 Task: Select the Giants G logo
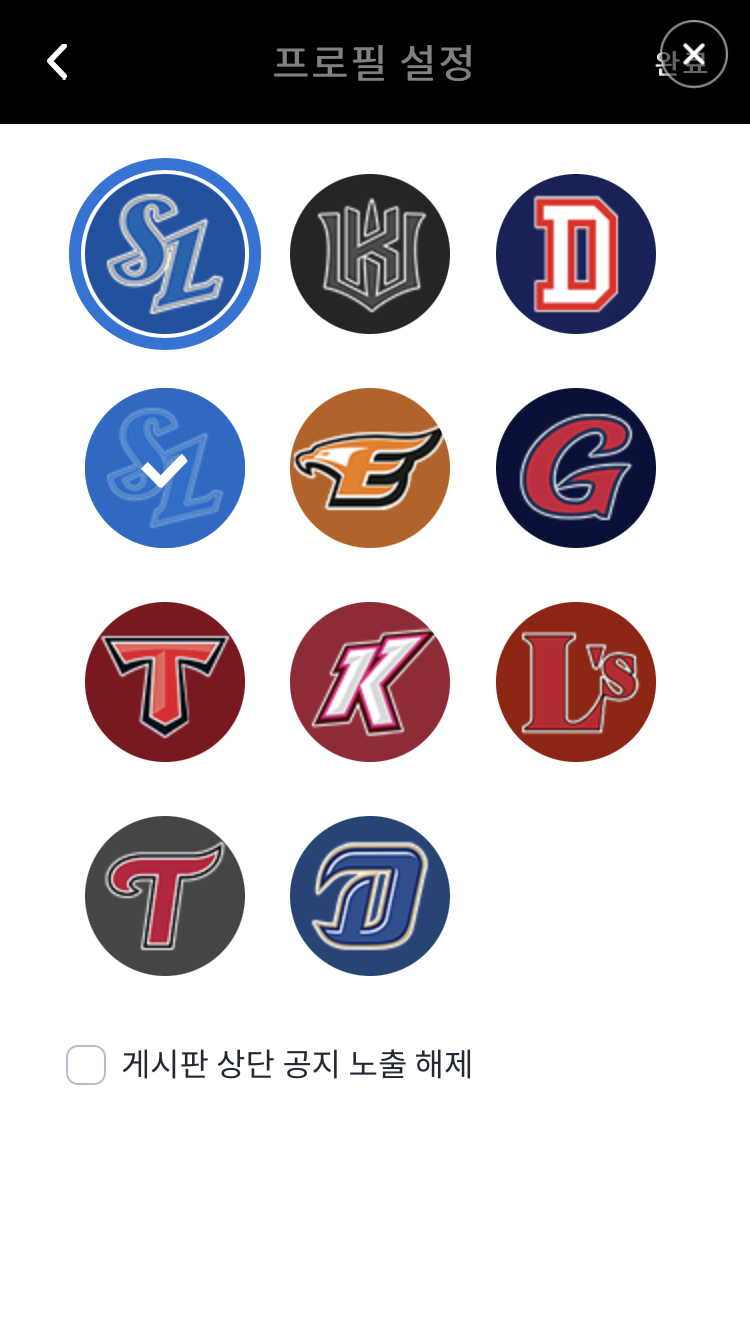[576, 468]
